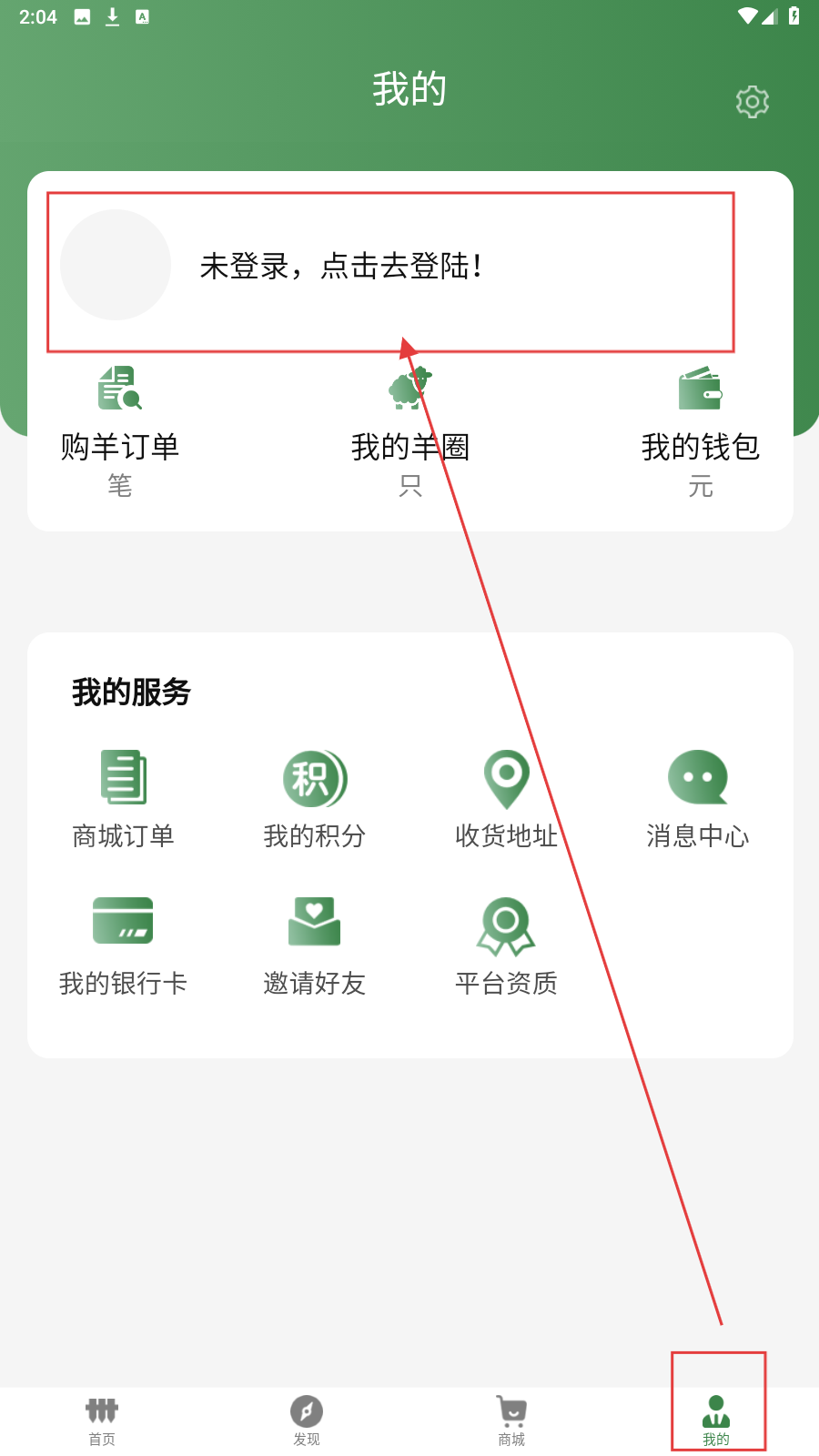Select 邀请好友 invite friends
The width and height of the screenshot is (819, 1456).
pos(314,946)
